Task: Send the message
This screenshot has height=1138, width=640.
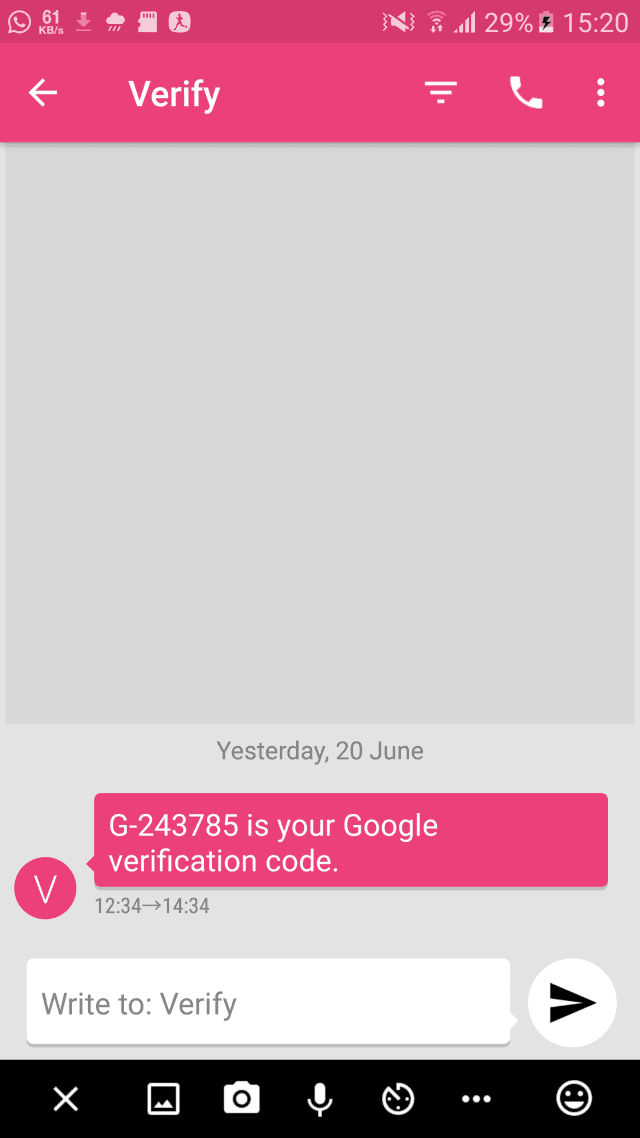Action: coord(572,1003)
